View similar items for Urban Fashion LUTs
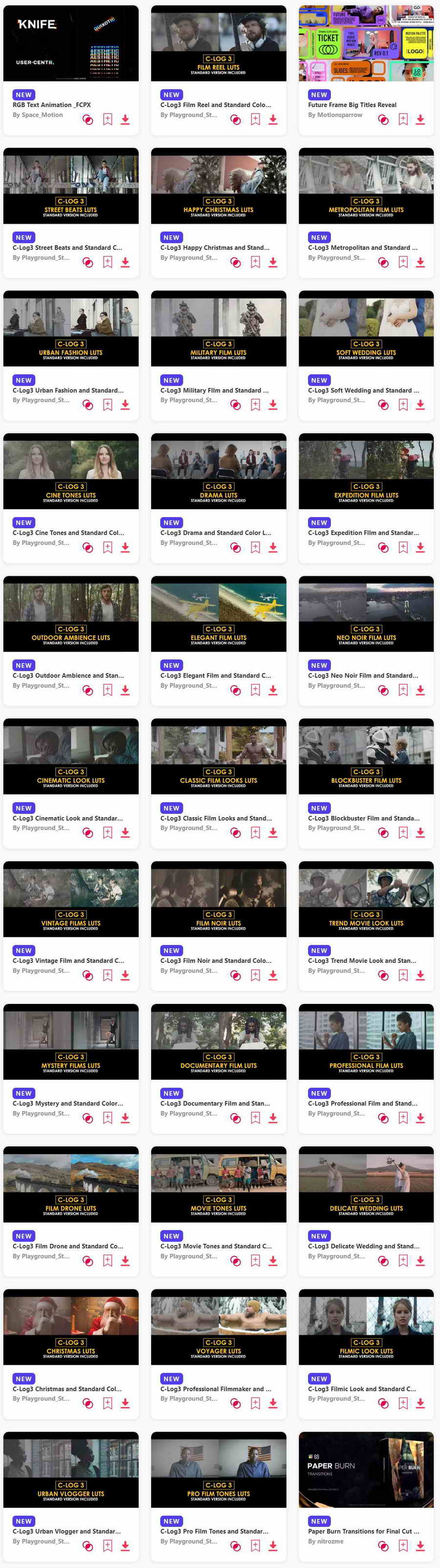 pos(88,405)
